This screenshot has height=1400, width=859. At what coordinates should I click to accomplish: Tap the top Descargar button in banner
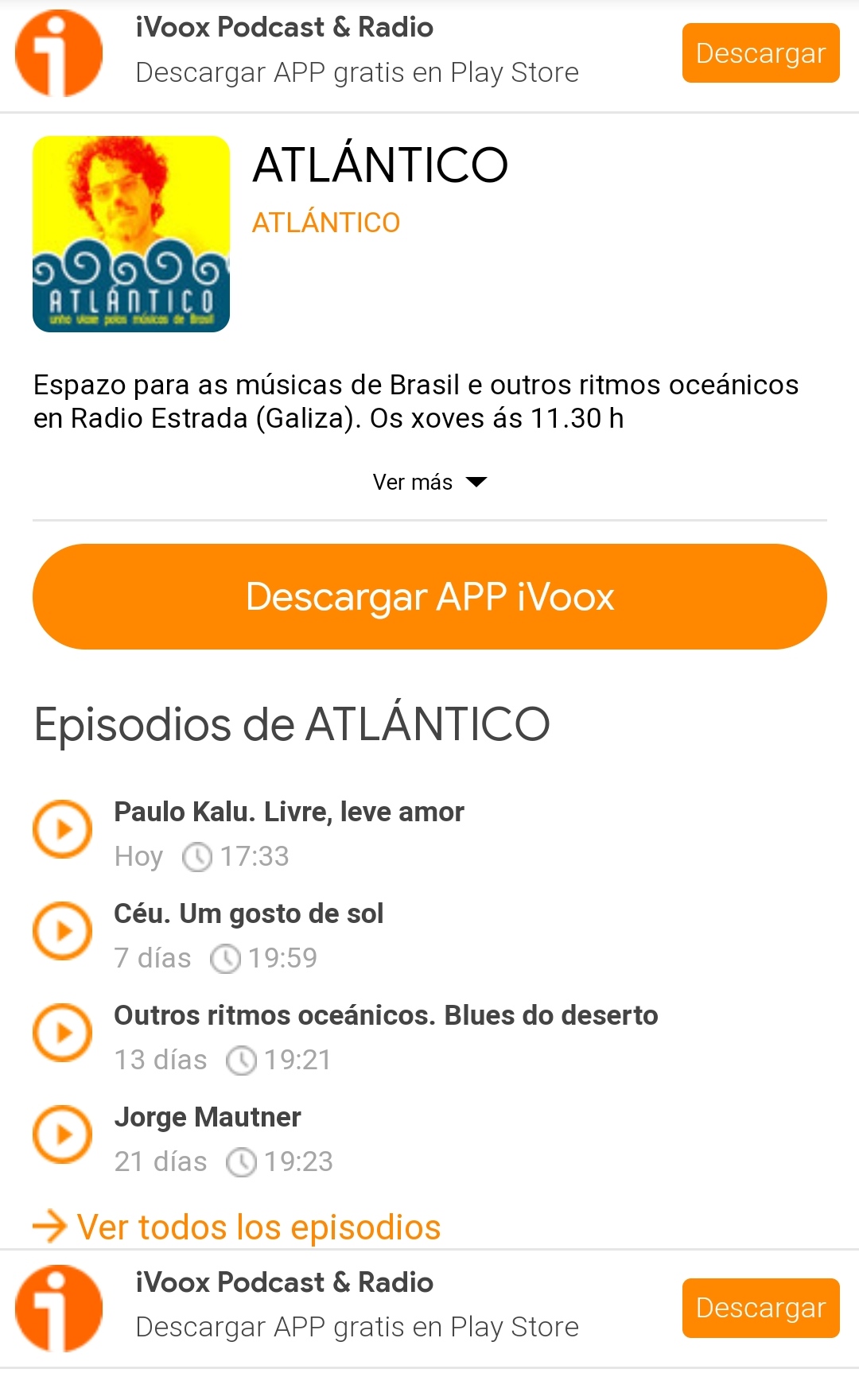[760, 53]
